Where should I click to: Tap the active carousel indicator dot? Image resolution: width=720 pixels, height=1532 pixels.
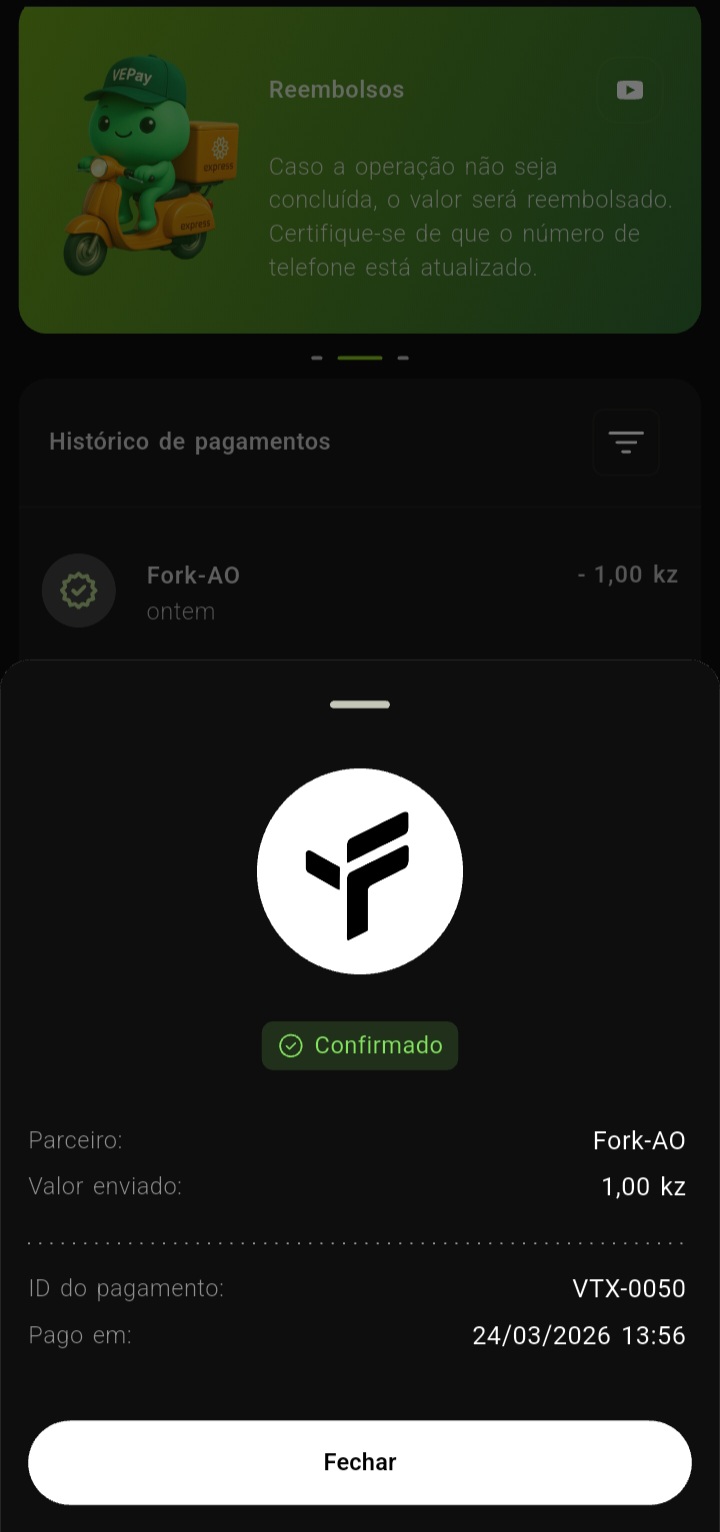[x=360, y=357]
